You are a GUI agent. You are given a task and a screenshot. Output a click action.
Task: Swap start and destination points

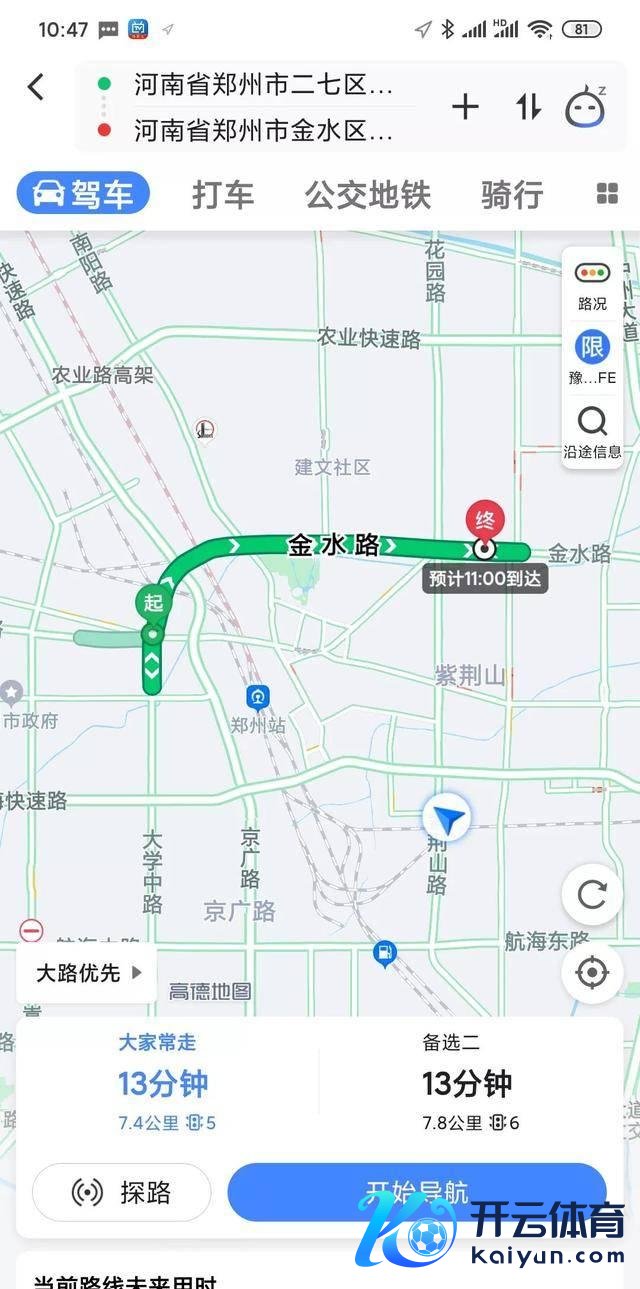click(x=528, y=107)
